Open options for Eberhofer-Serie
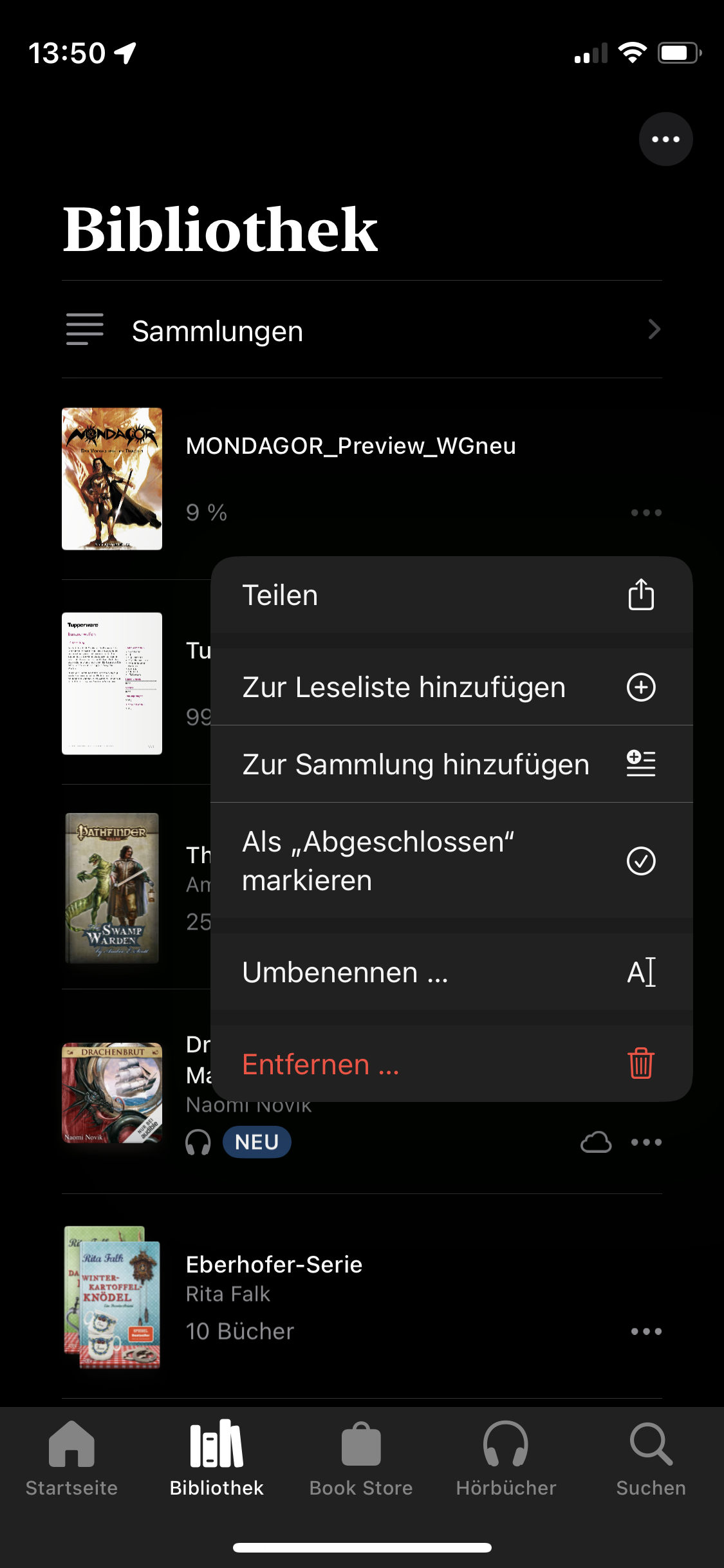Image resolution: width=724 pixels, height=1568 pixels. pyautogui.click(x=646, y=1331)
